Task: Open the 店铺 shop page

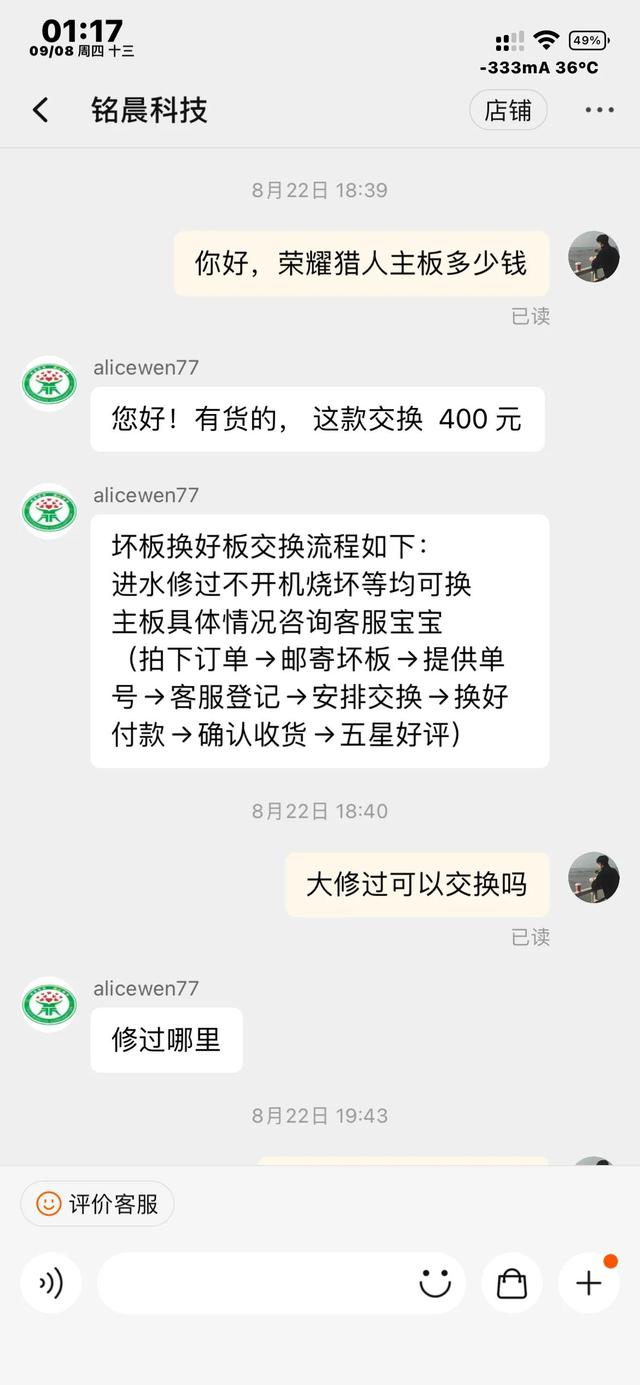Action: 508,110
